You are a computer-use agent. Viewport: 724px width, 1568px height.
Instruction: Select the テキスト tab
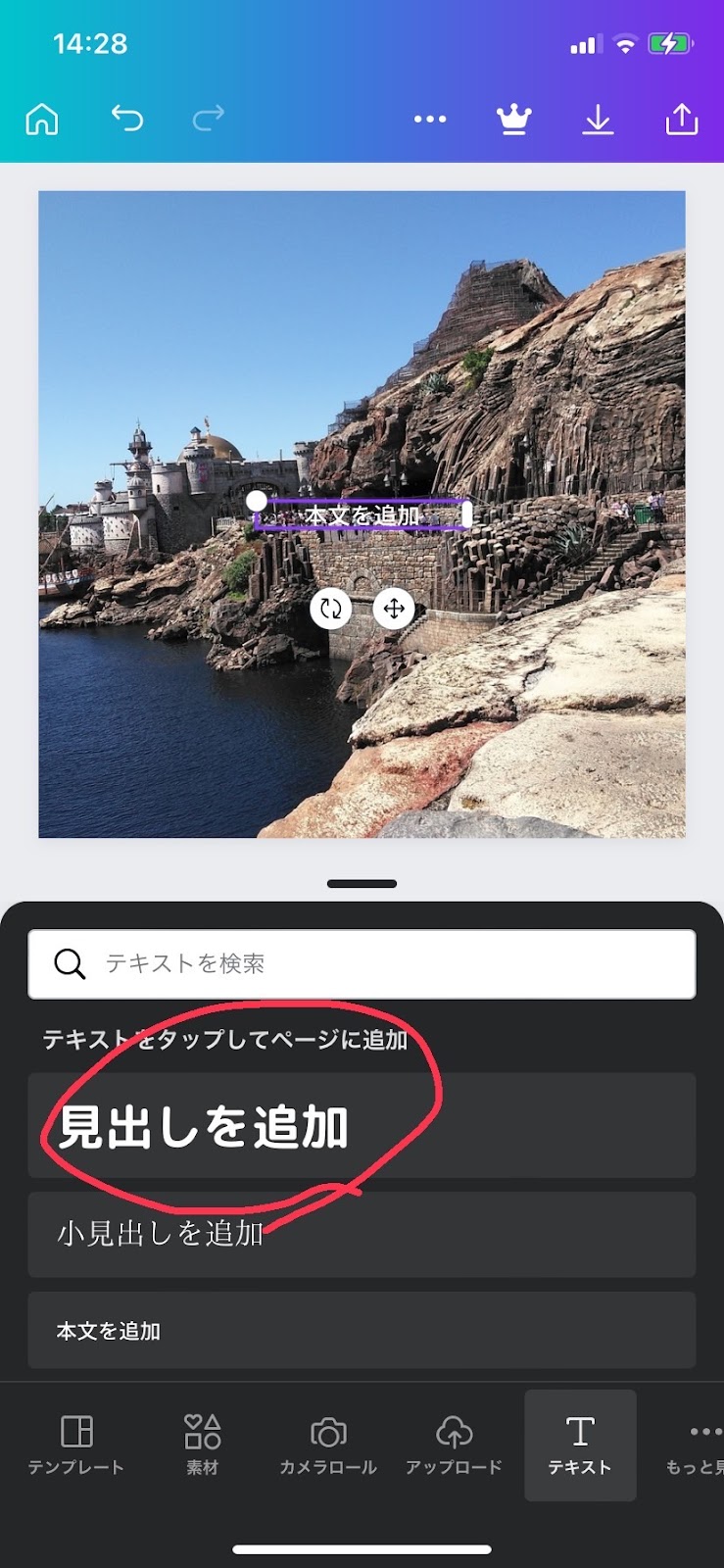click(x=579, y=1445)
